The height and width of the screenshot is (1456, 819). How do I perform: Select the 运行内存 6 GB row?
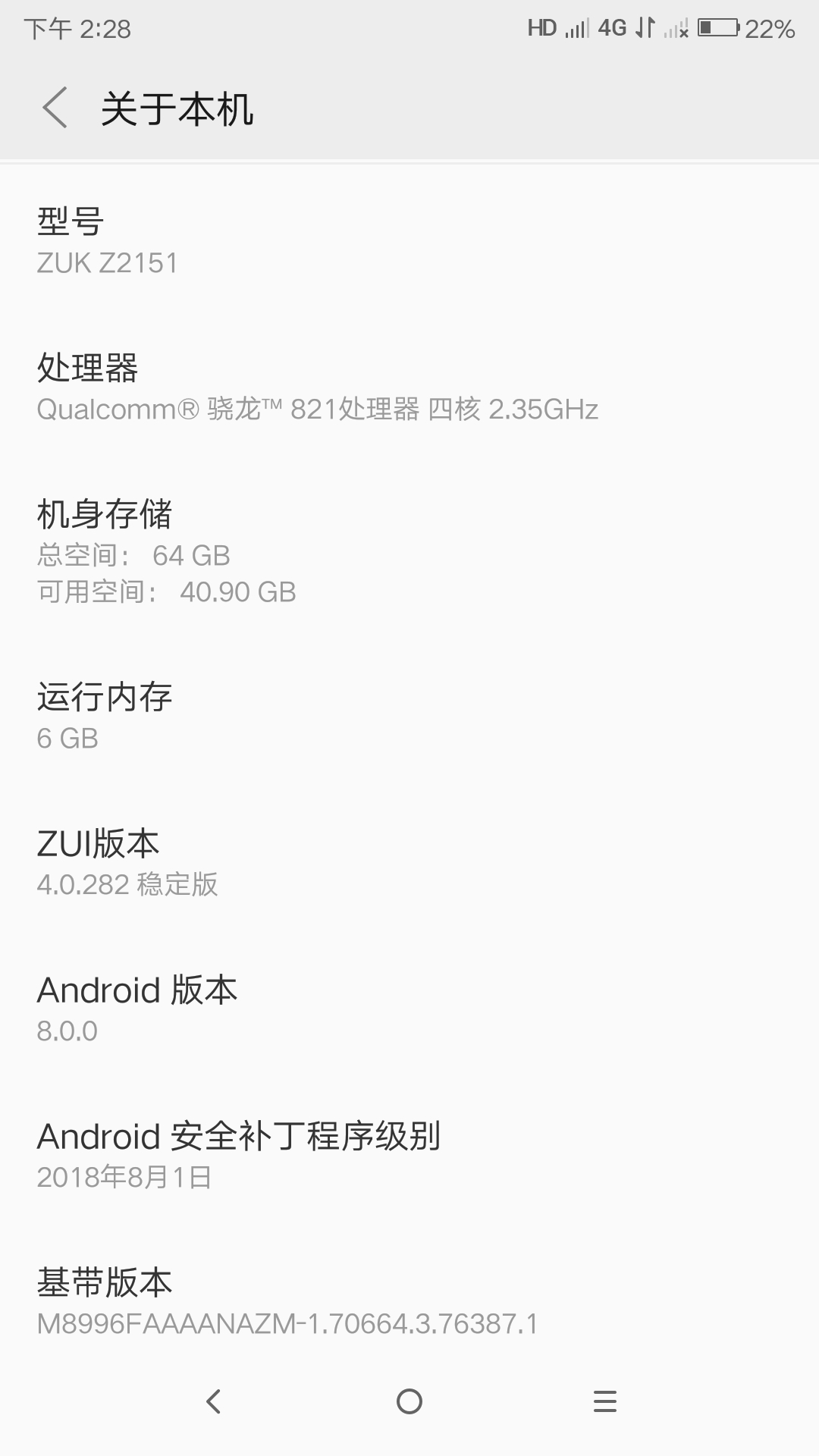pyautogui.click(x=409, y=717)
